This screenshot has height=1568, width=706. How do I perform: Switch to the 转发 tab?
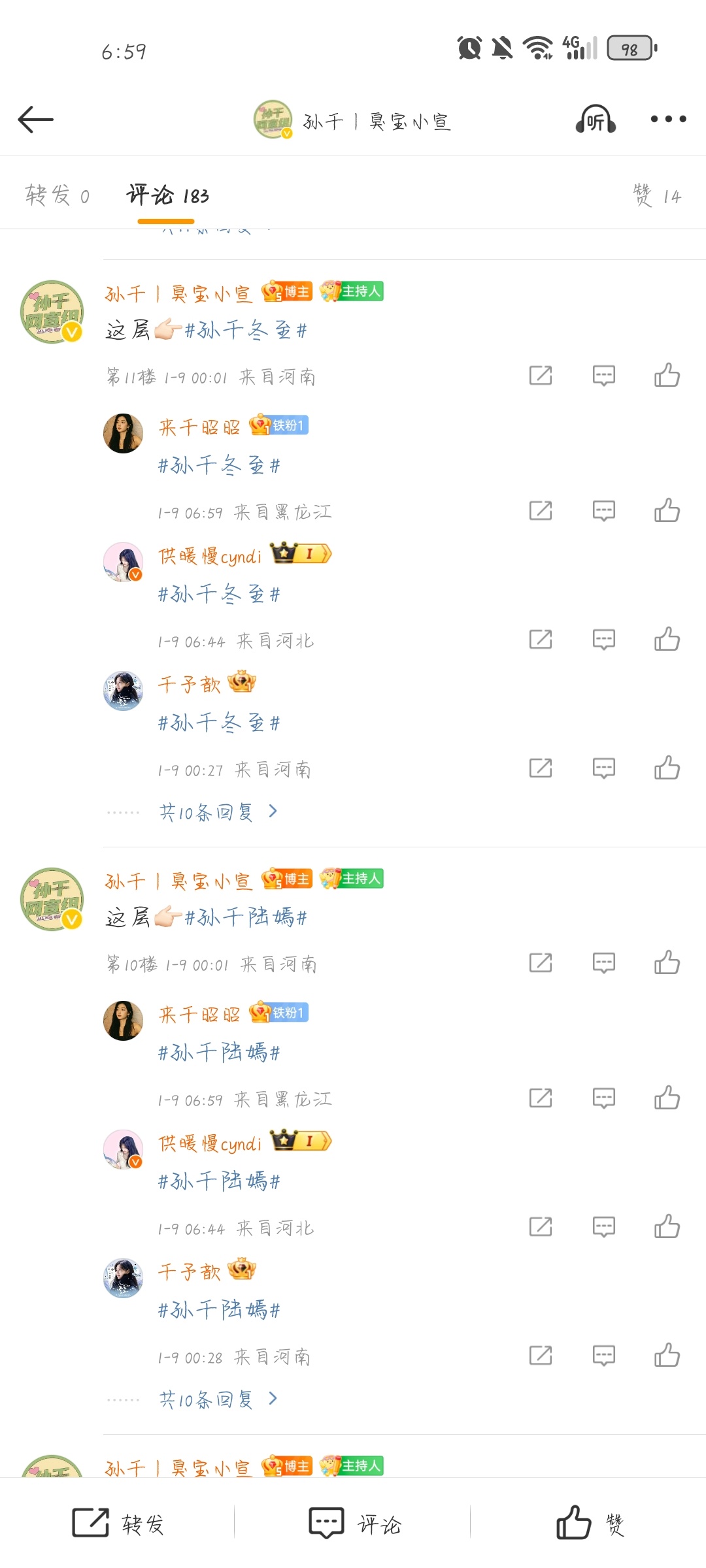click(x=58, y=195)
